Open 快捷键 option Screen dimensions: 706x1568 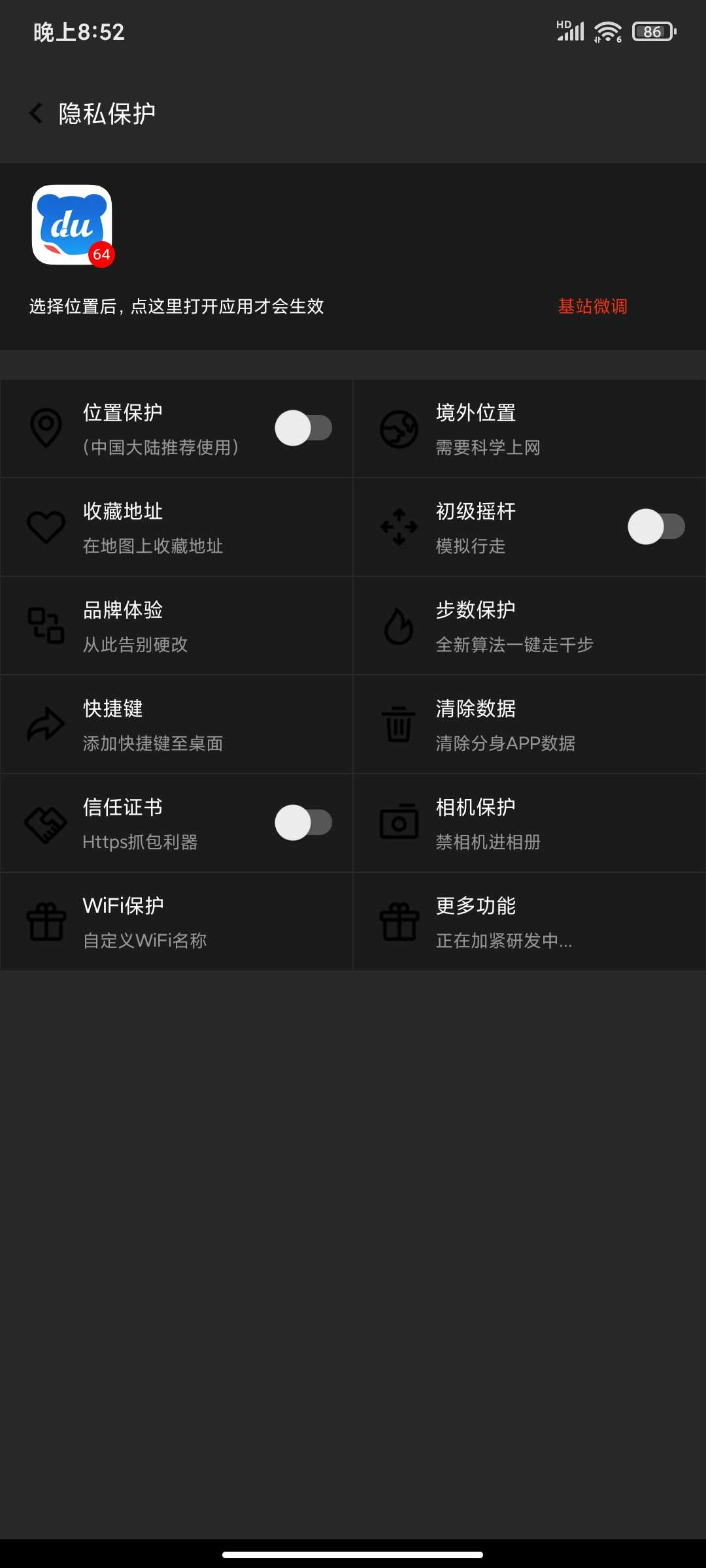coord(176,725)
